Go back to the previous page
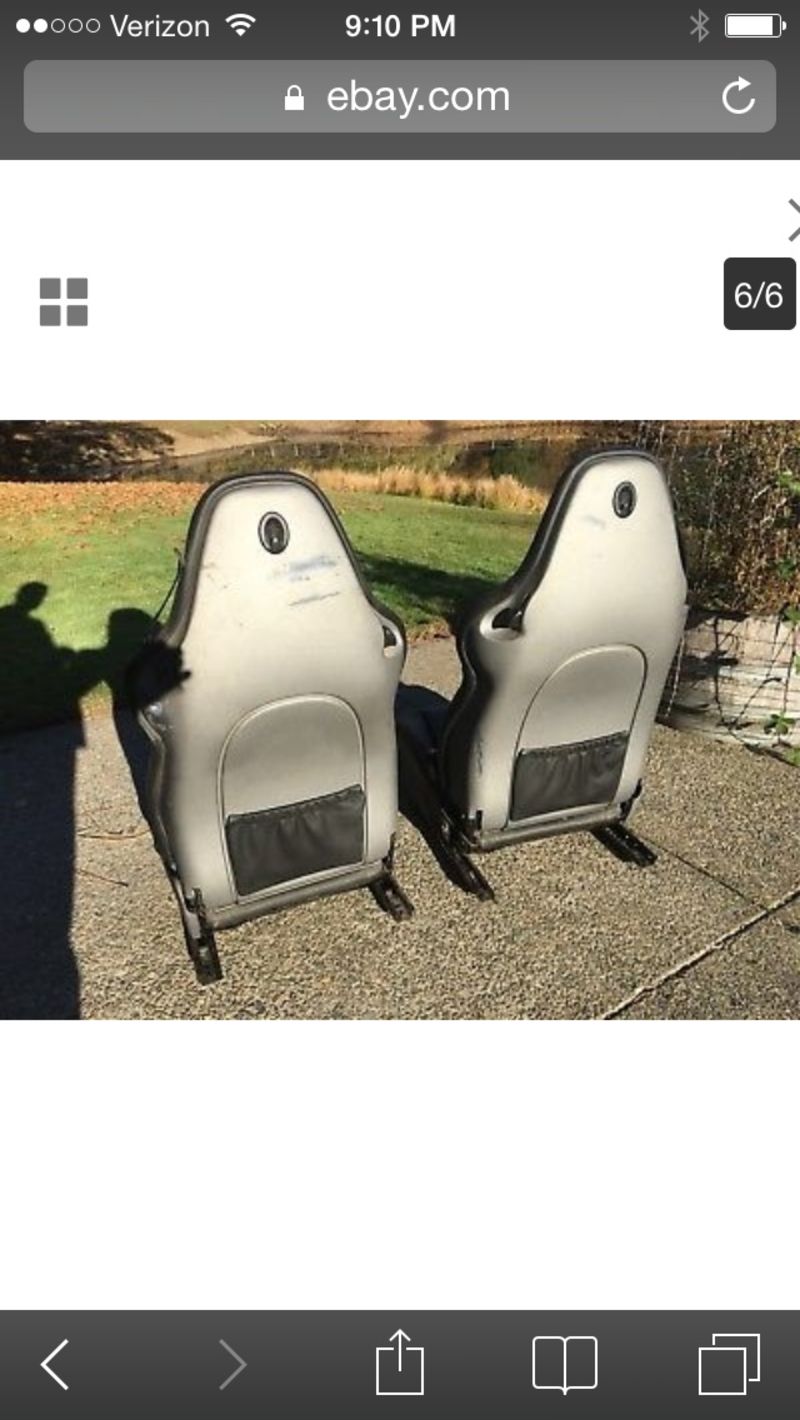Screen dimensions: 800x1420 56,1364
